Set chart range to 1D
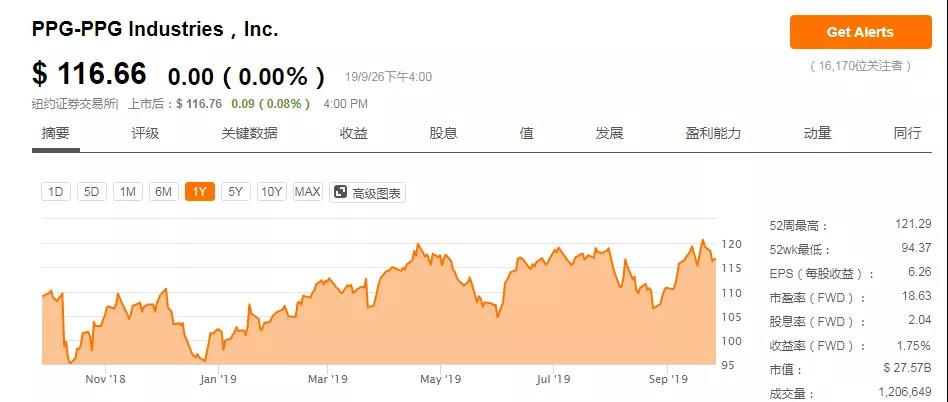Image resolution: width=948 pixels, height=402 pixels. [56, 192]
